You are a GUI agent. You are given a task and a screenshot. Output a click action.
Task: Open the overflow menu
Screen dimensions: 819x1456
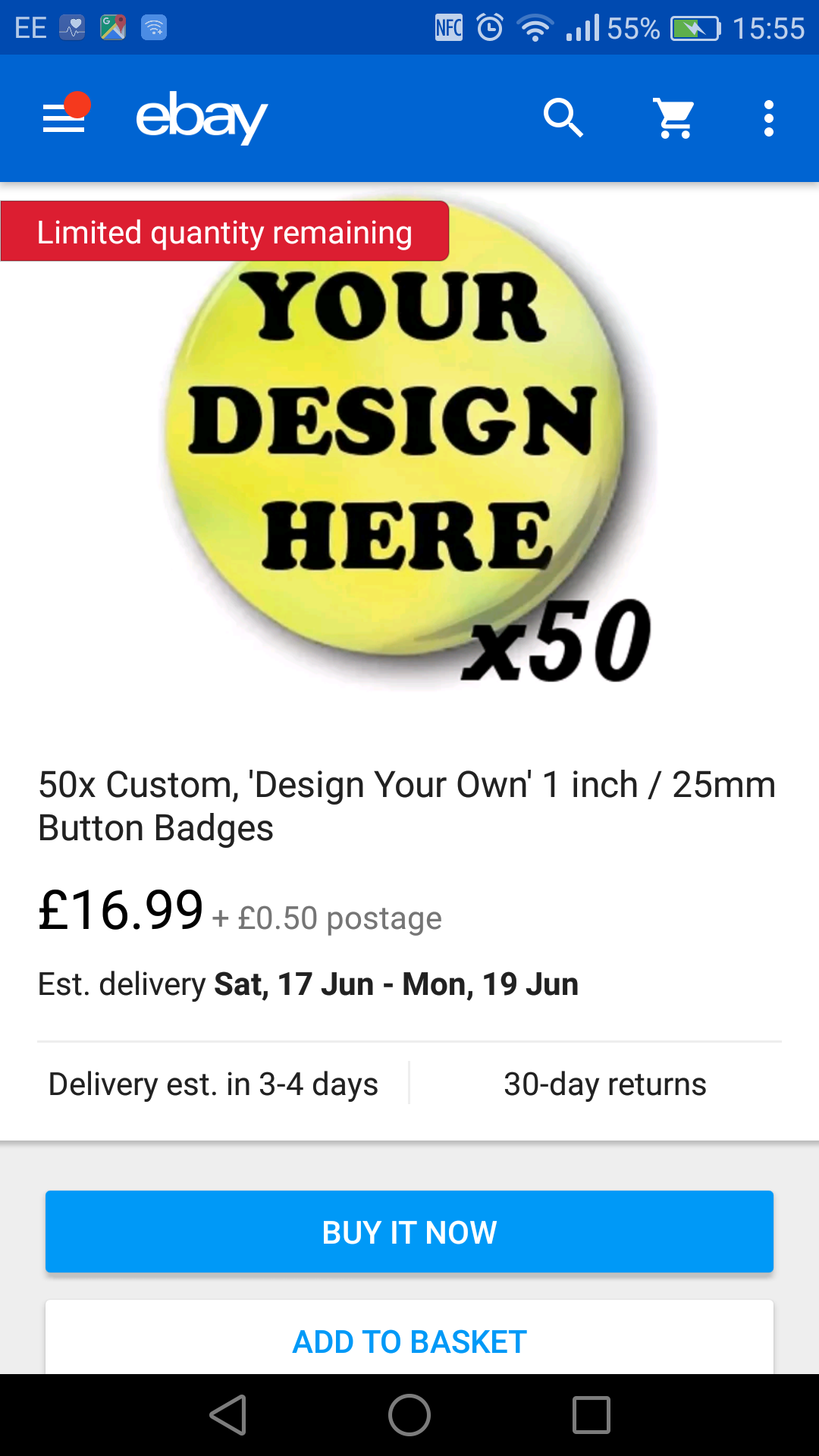(x=768, y=118)
